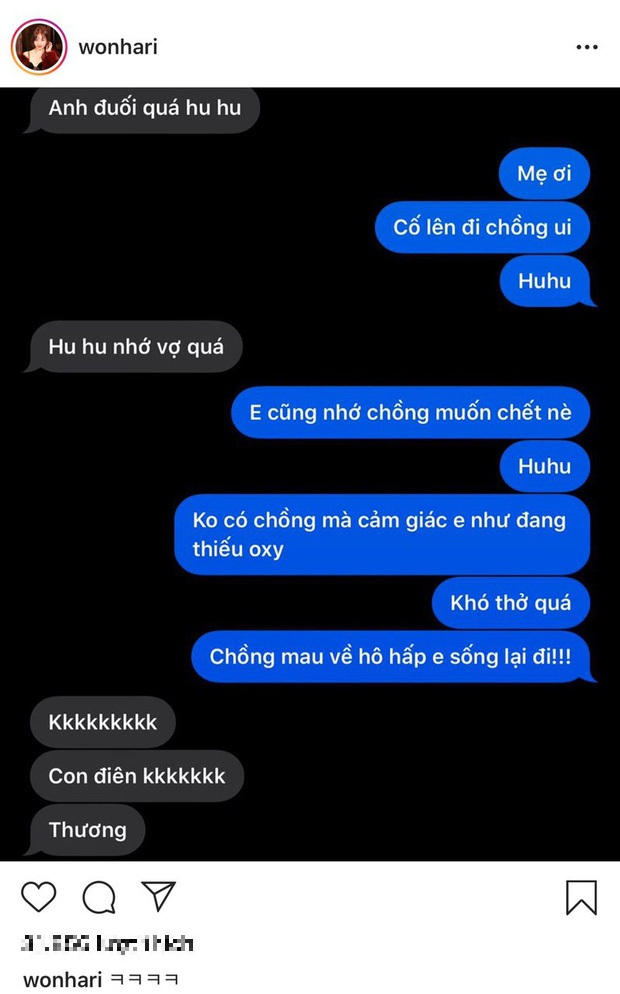Open wonhari's profile picture

point(39,47)
